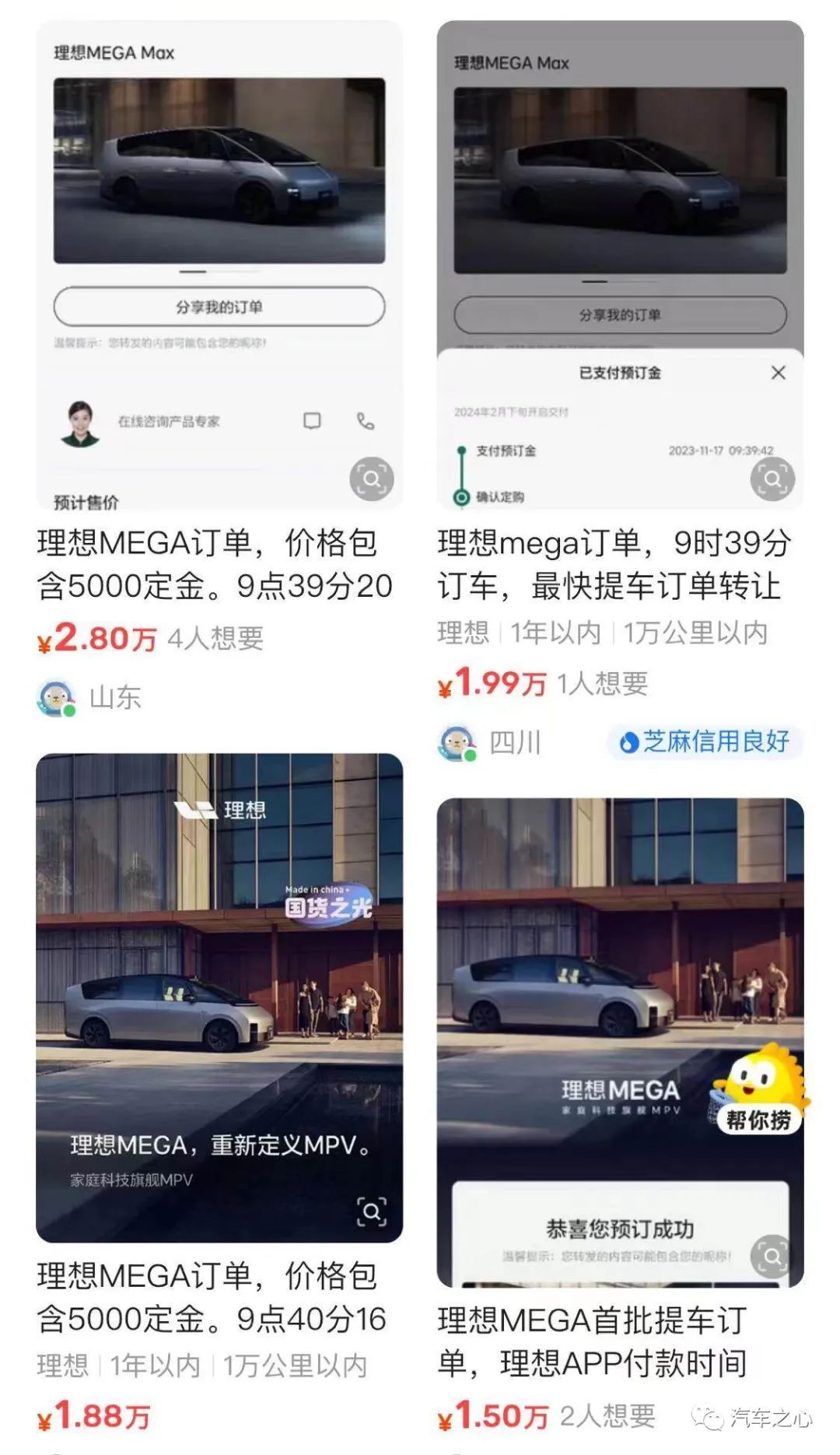Image resolution: width=840 pixels, height=1455 pixels.
Task: Find similar items for the 1.50万 listing
Action: [x=772, y=1255]
